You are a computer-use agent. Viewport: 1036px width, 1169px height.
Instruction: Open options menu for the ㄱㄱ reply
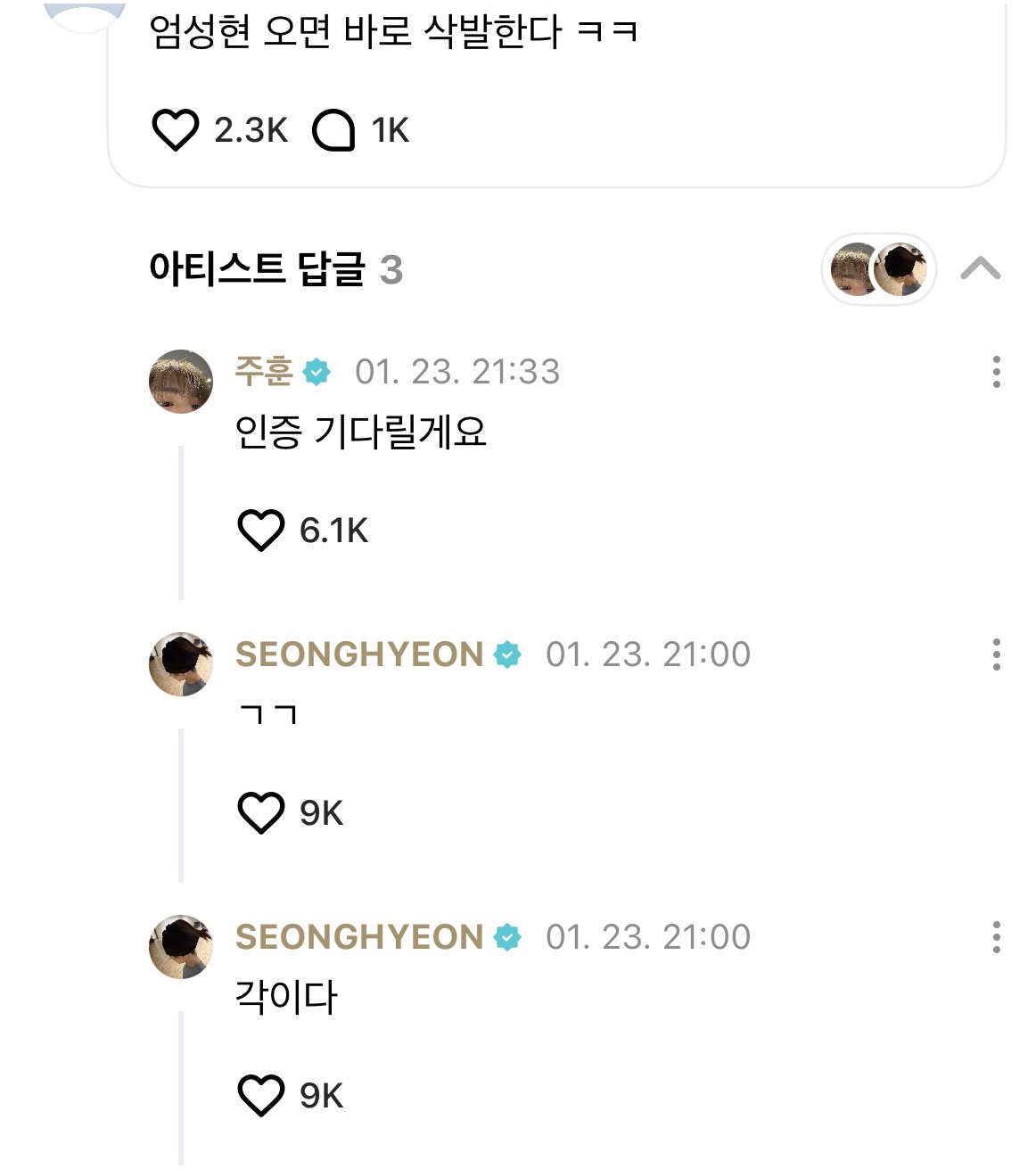pos(996,654)
